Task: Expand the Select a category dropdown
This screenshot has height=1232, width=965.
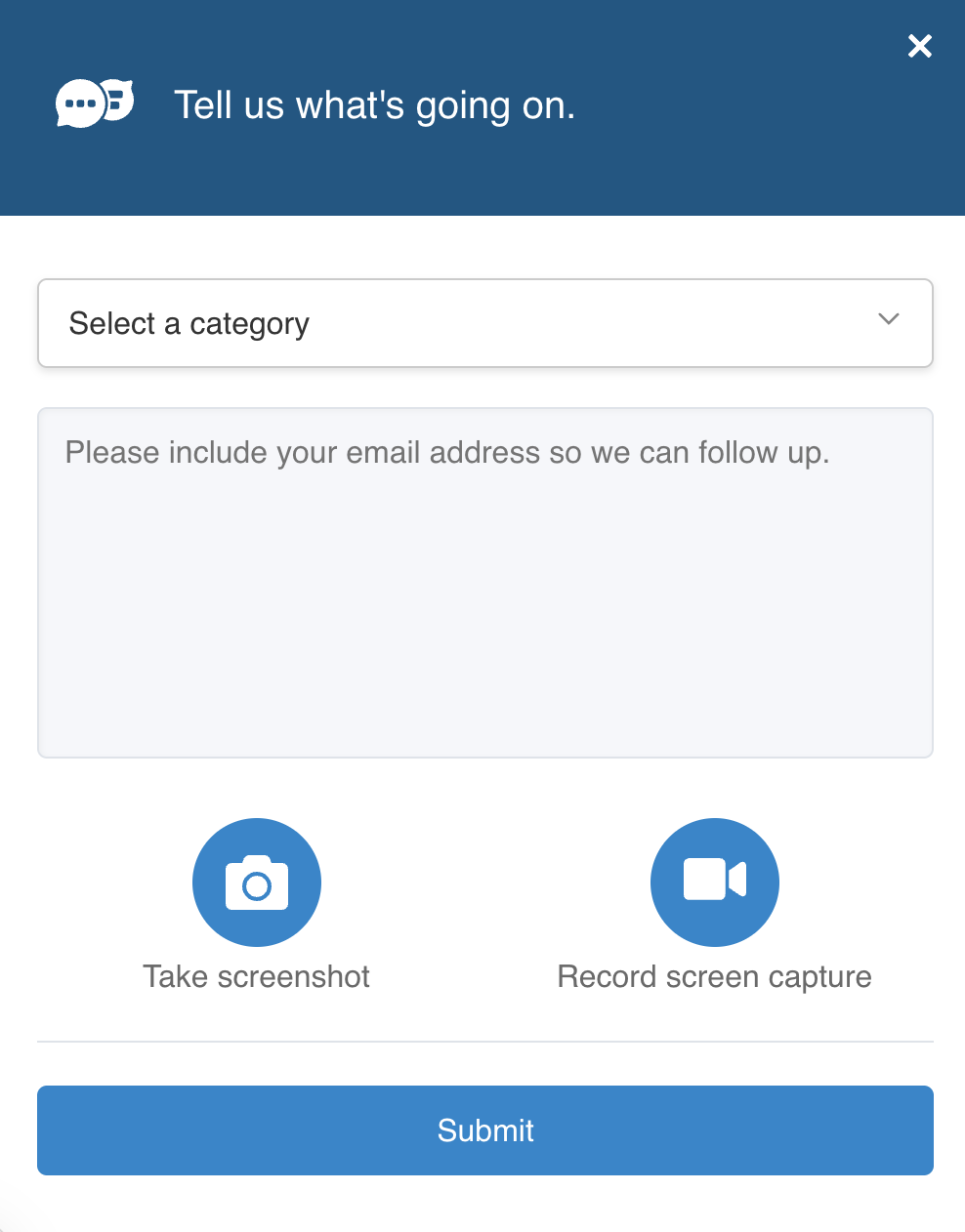Action: pos(484,323)
